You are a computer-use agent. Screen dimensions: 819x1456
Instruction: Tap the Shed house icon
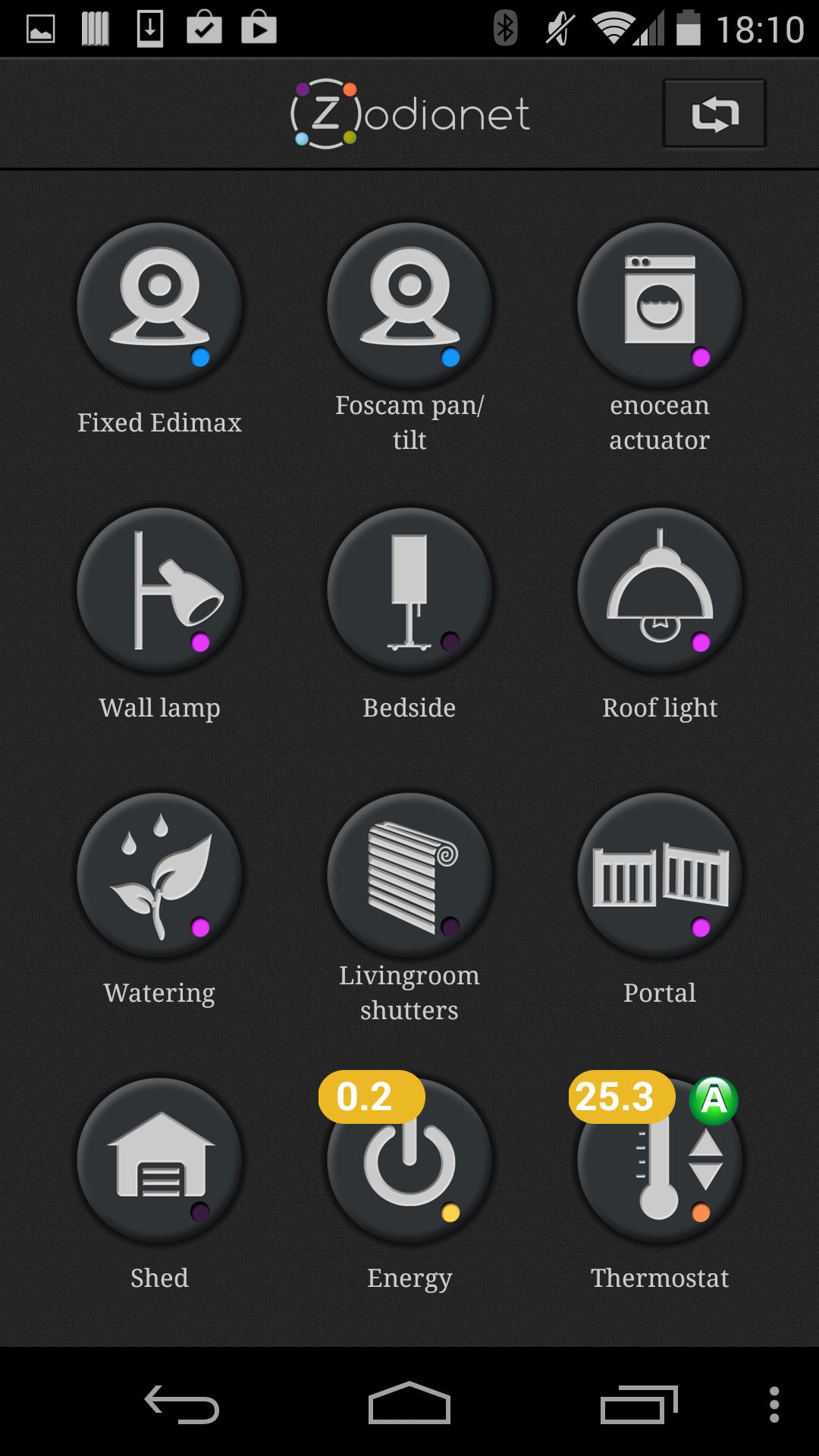[159, 1160]
